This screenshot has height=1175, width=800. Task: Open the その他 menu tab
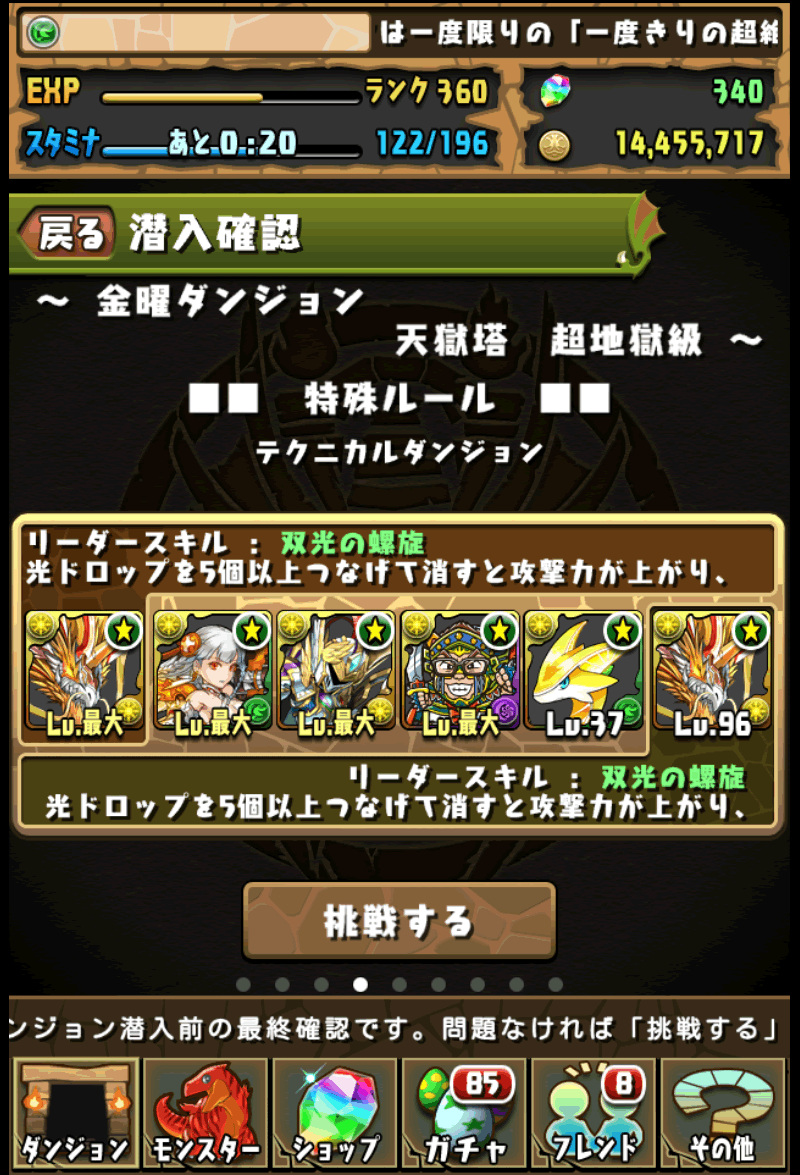[722, 1111]
